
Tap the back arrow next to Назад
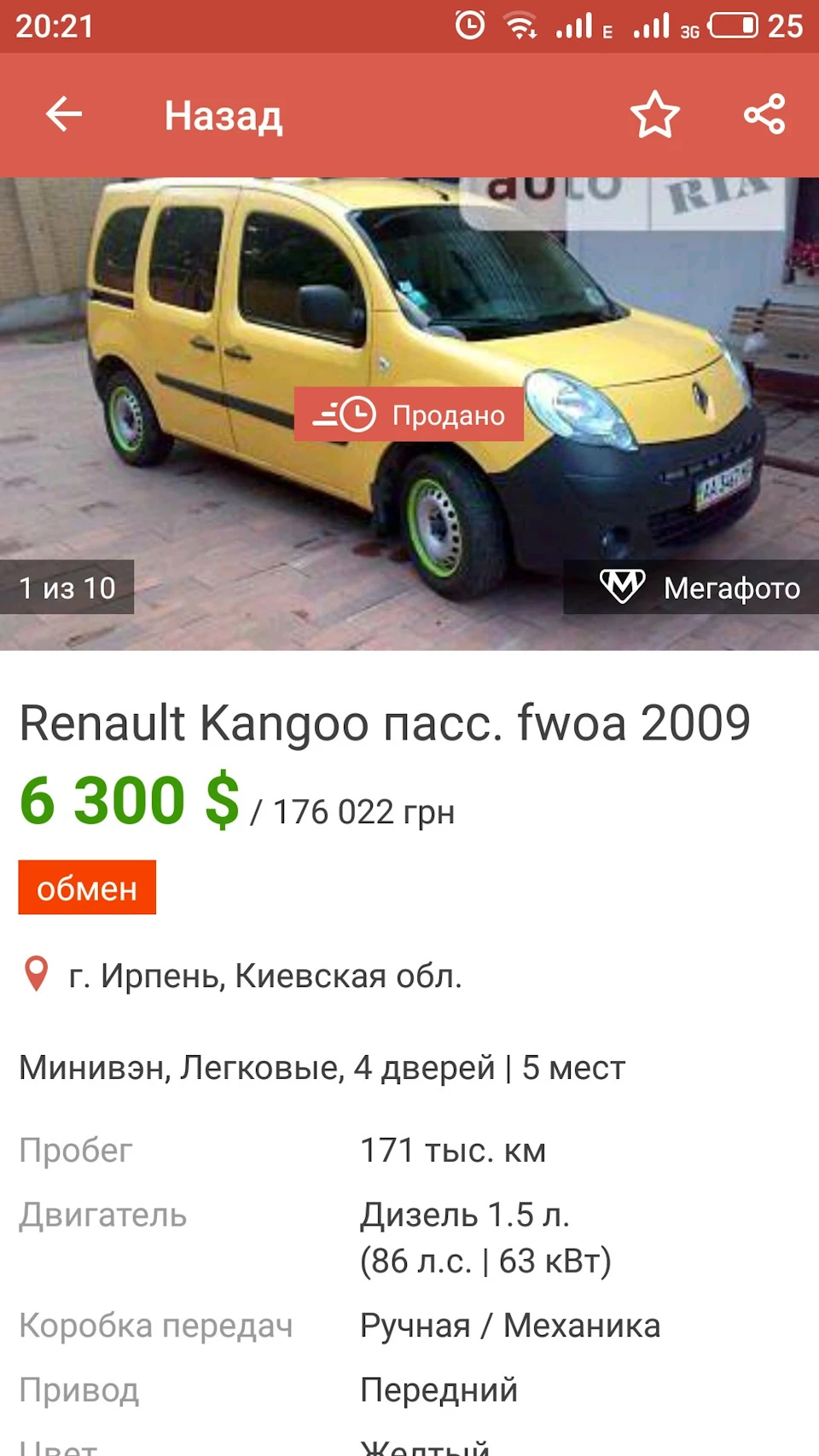(64, 114)
